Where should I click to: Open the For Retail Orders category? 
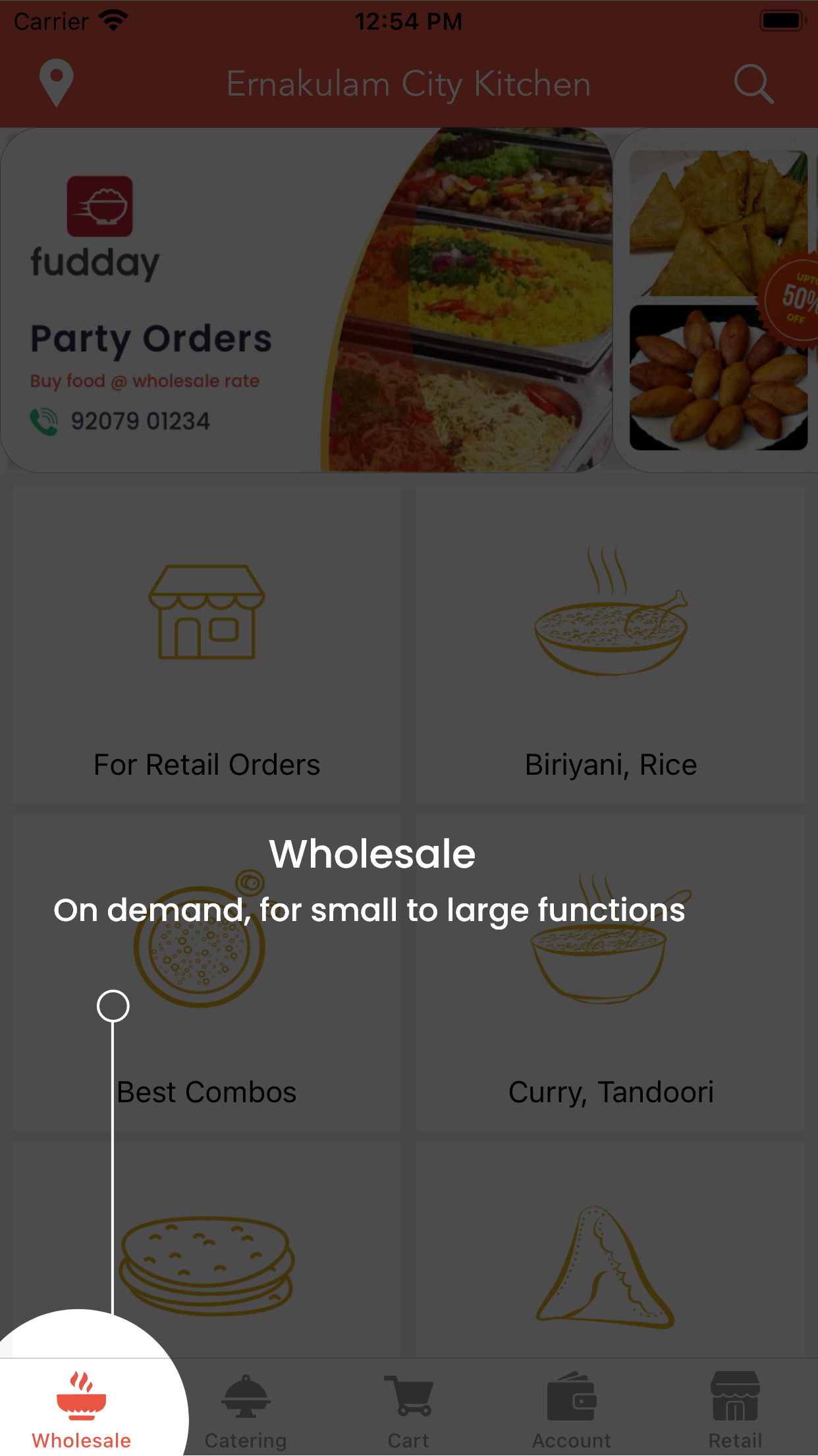(207, 645)
